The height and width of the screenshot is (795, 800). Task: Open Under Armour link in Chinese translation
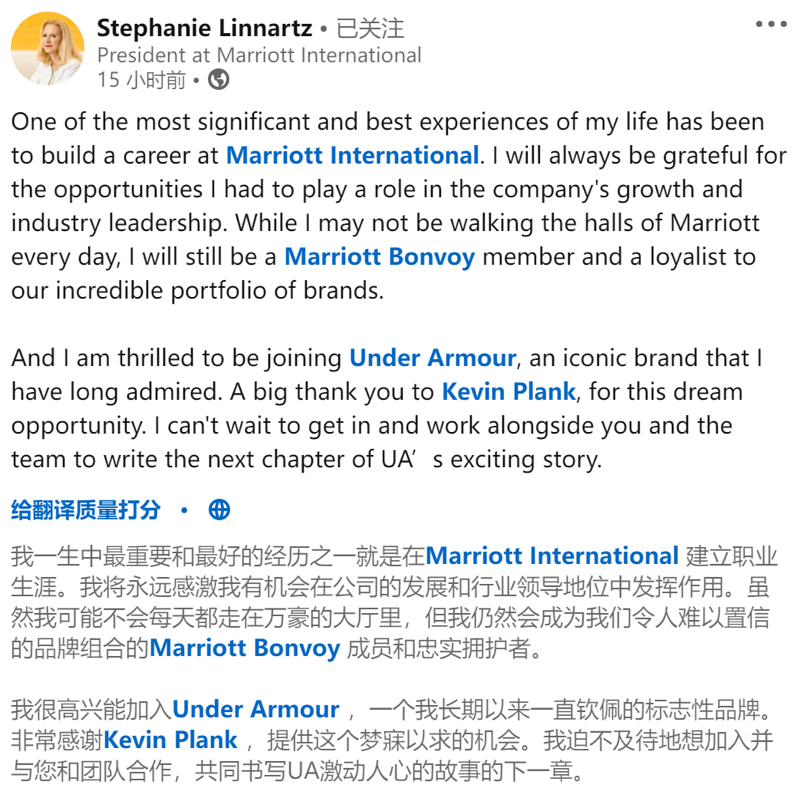tap(256, 710)
